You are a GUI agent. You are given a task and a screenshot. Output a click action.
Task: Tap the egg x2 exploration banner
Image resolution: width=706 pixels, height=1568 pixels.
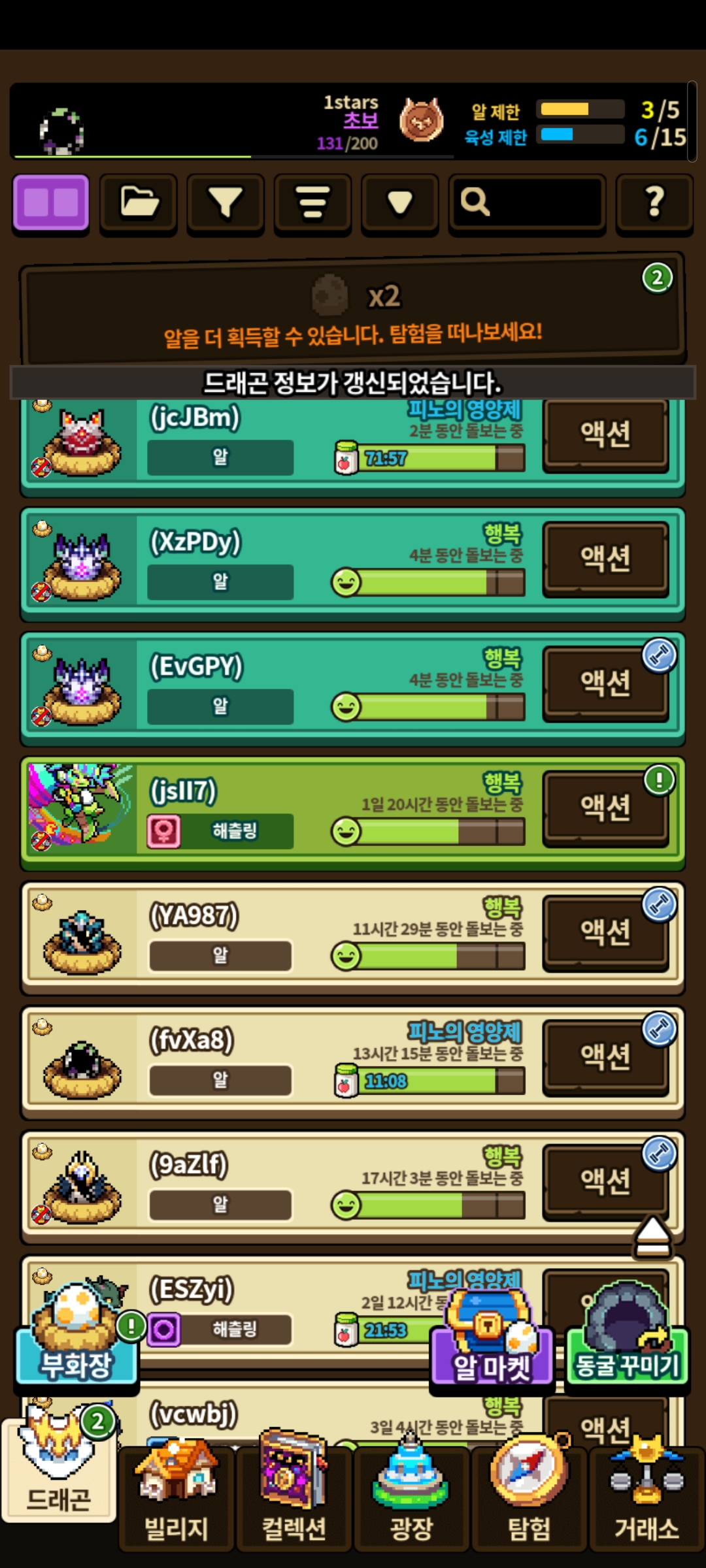coord(353,310)
